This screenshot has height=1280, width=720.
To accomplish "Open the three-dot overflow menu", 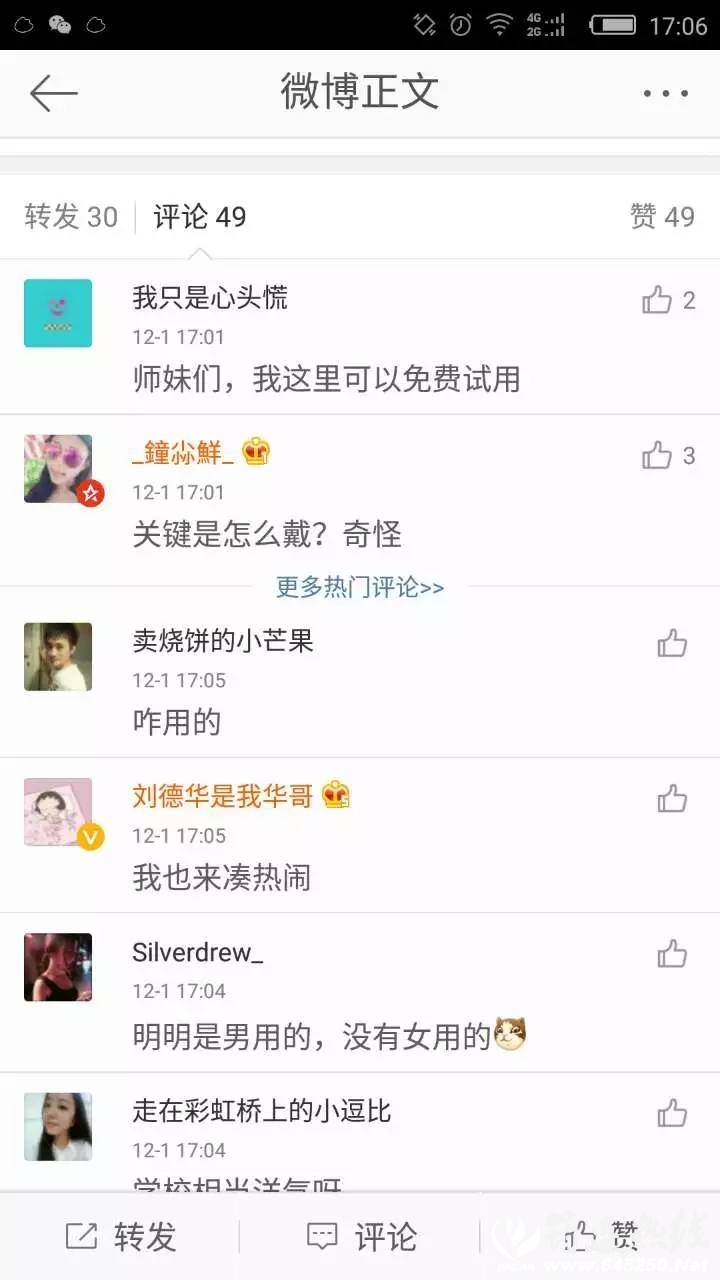I will coord(665,93).
